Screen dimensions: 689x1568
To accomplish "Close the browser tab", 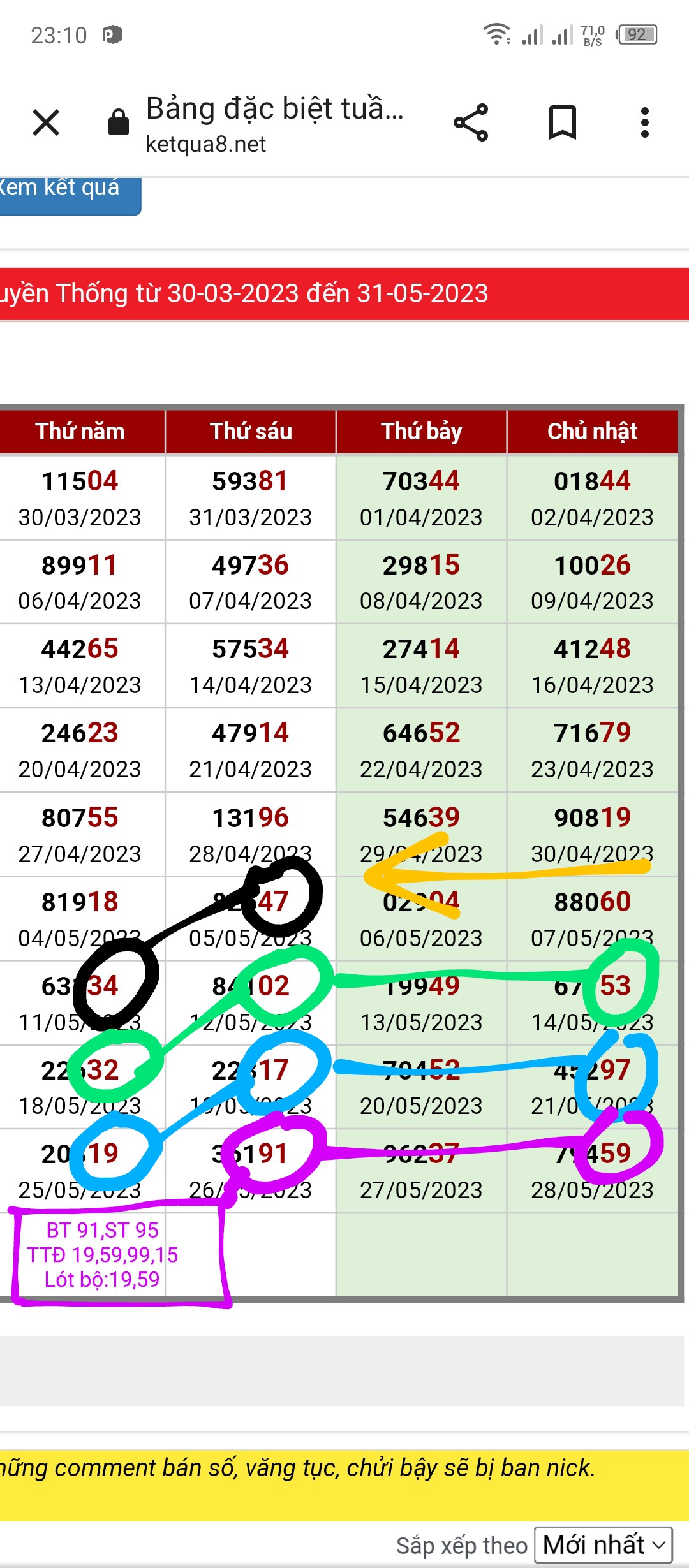I will point(46,122).
